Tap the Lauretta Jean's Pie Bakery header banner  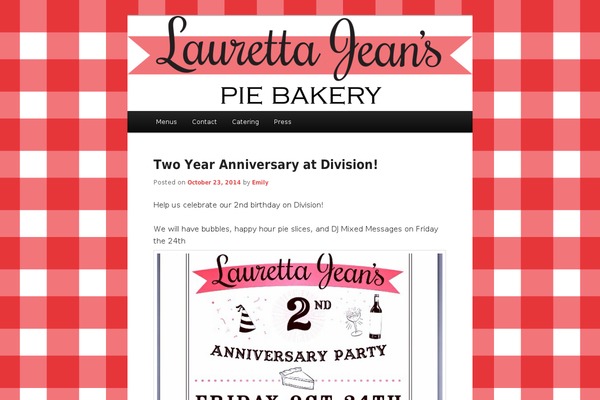tap(300, 62)
